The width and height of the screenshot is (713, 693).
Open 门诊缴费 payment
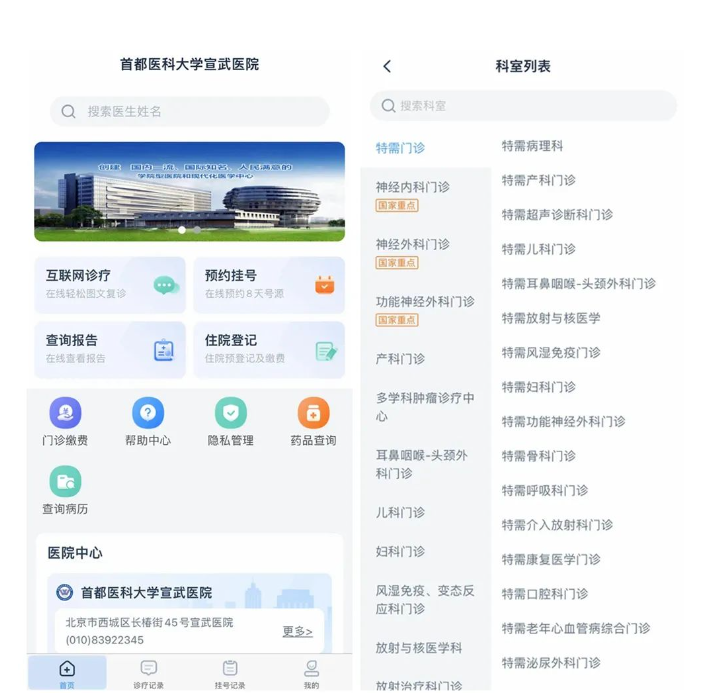(x=65, y=422)
